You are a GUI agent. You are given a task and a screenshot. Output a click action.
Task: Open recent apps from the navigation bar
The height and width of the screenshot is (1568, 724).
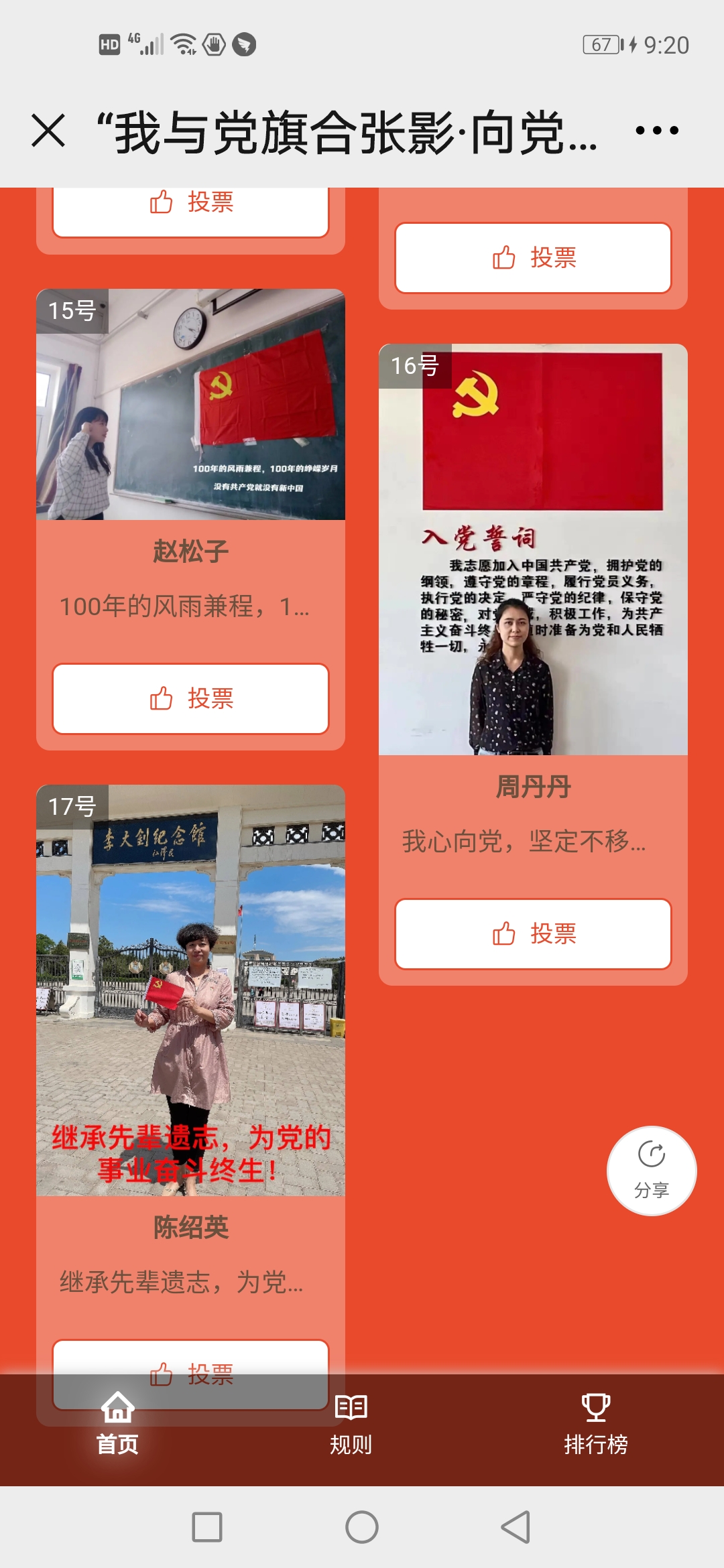point(207,1527)
